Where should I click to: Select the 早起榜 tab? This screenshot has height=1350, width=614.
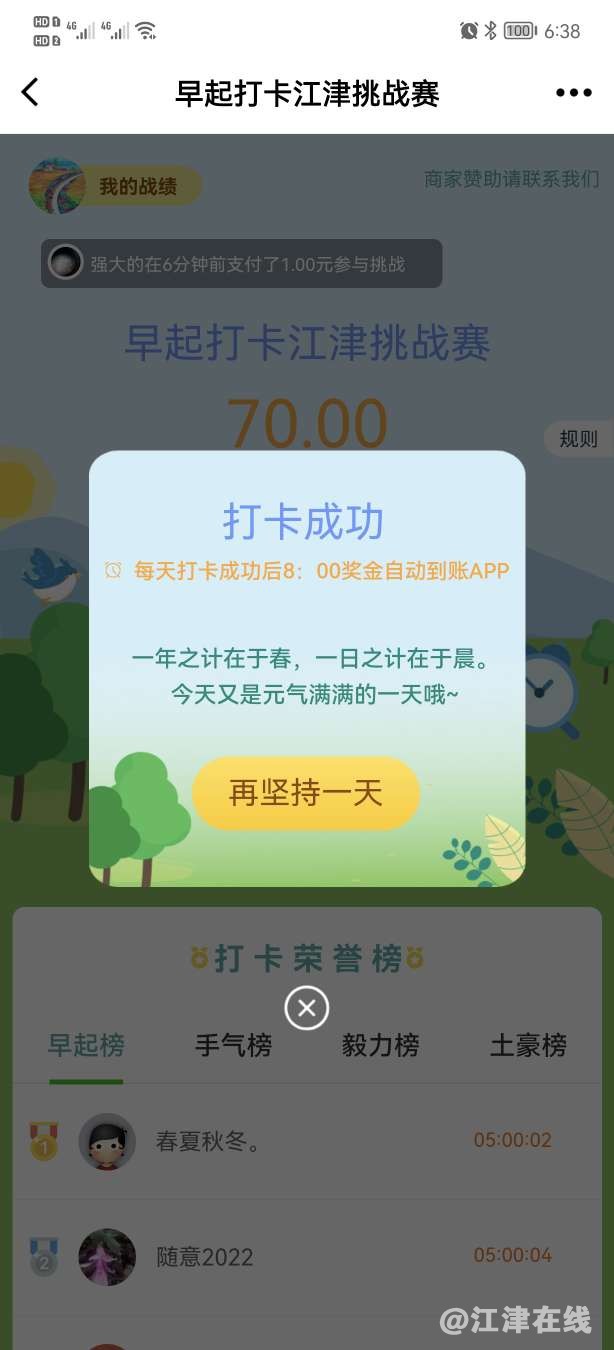[x=86, y=1046]
